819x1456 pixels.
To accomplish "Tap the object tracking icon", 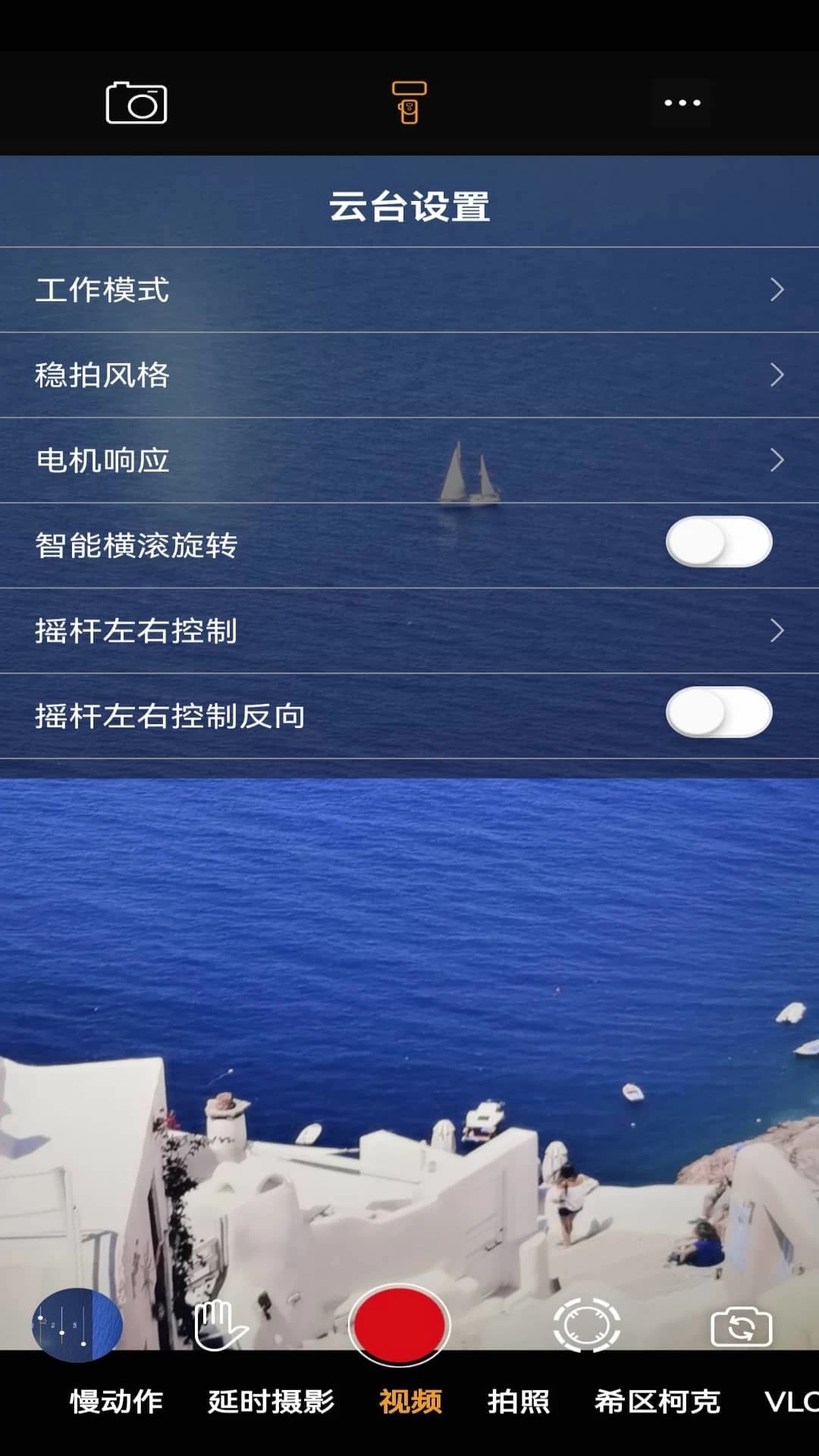I will 586,1325.
